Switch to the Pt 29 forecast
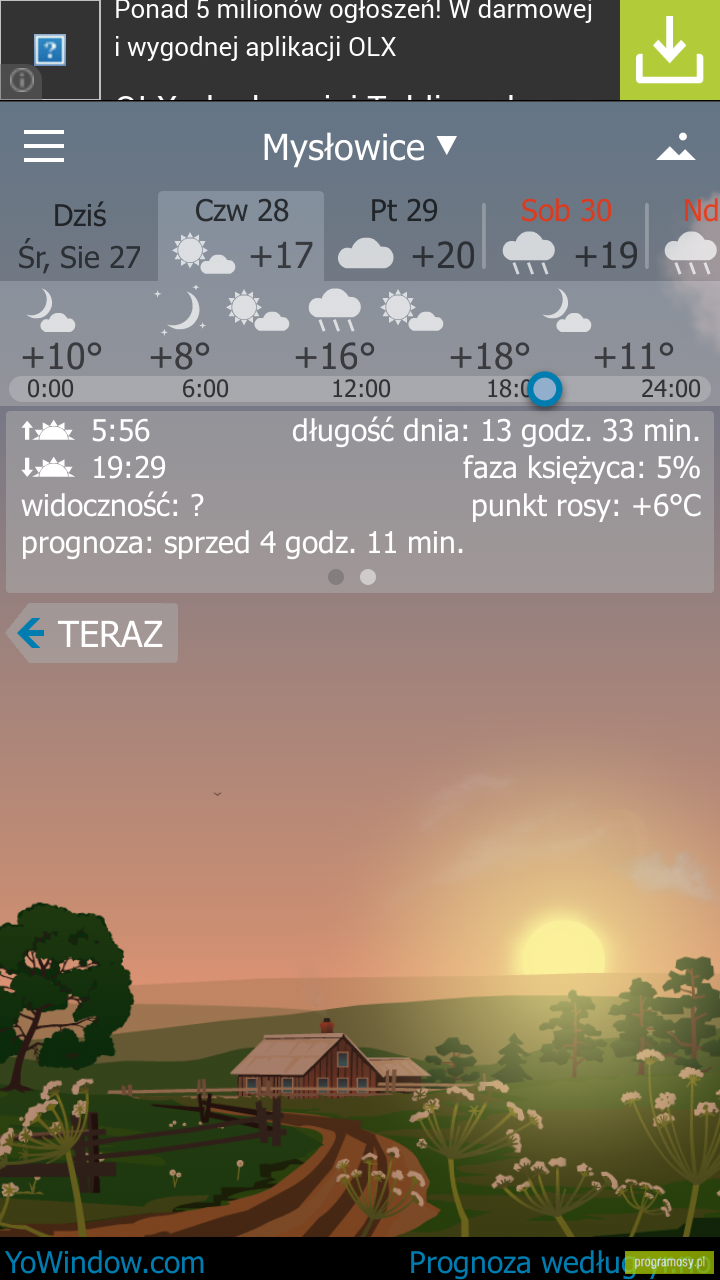The width and height of the screenshot is (720, 1280). pyautogui.click(x=405, y=236)
